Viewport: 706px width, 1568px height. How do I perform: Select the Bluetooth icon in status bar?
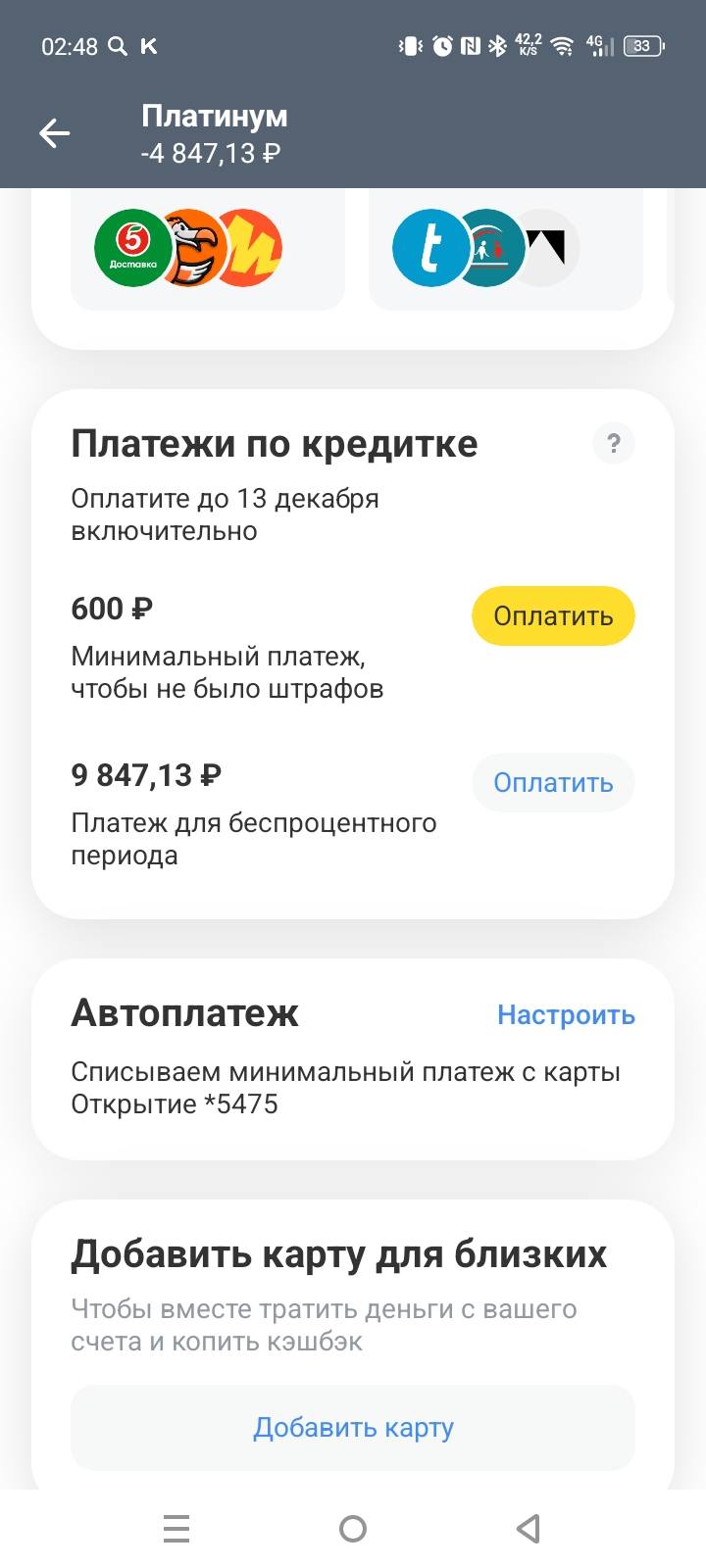click(499, 44)
